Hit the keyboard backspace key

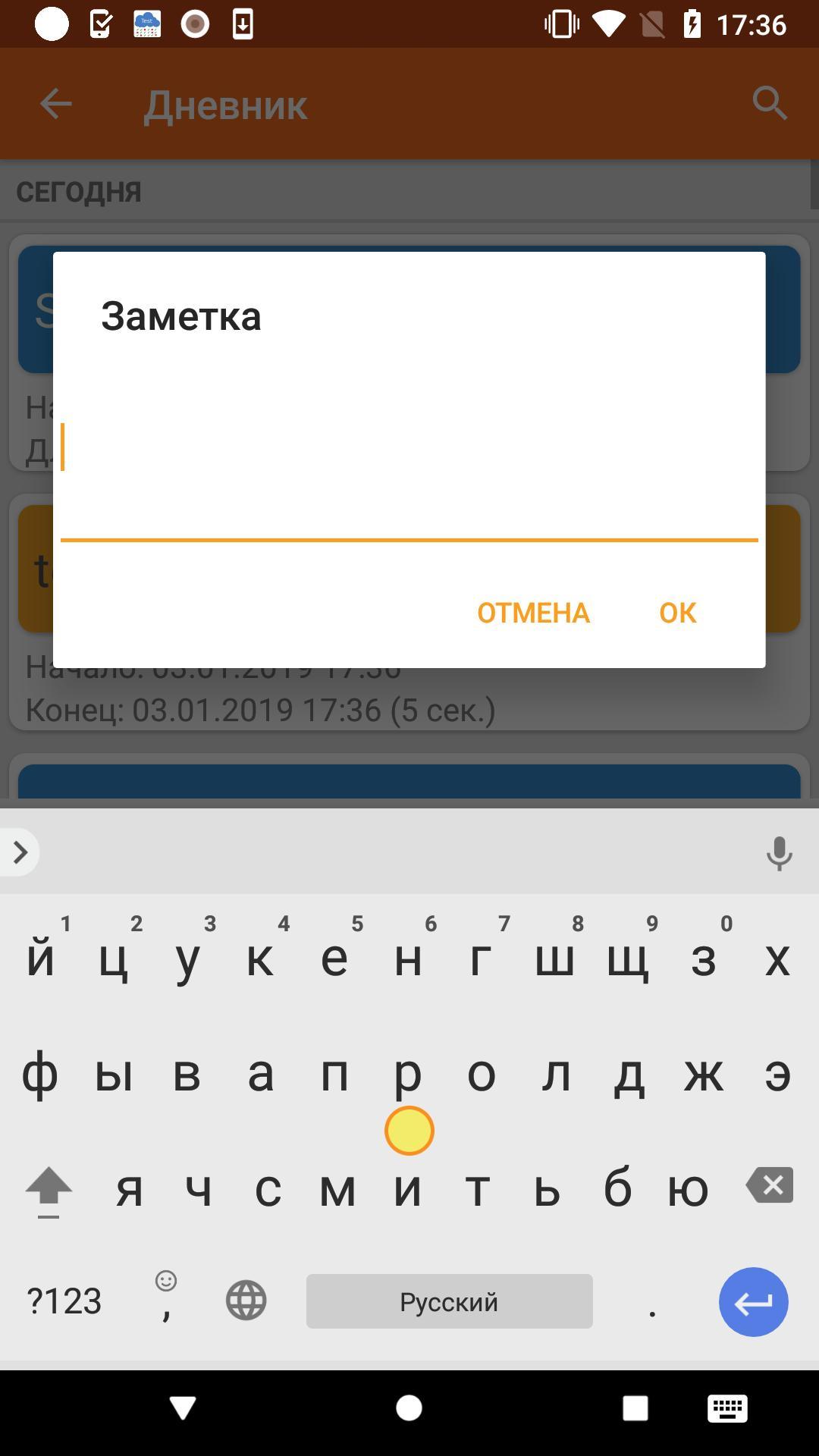pyautogui.click(x=770, y=1185)
